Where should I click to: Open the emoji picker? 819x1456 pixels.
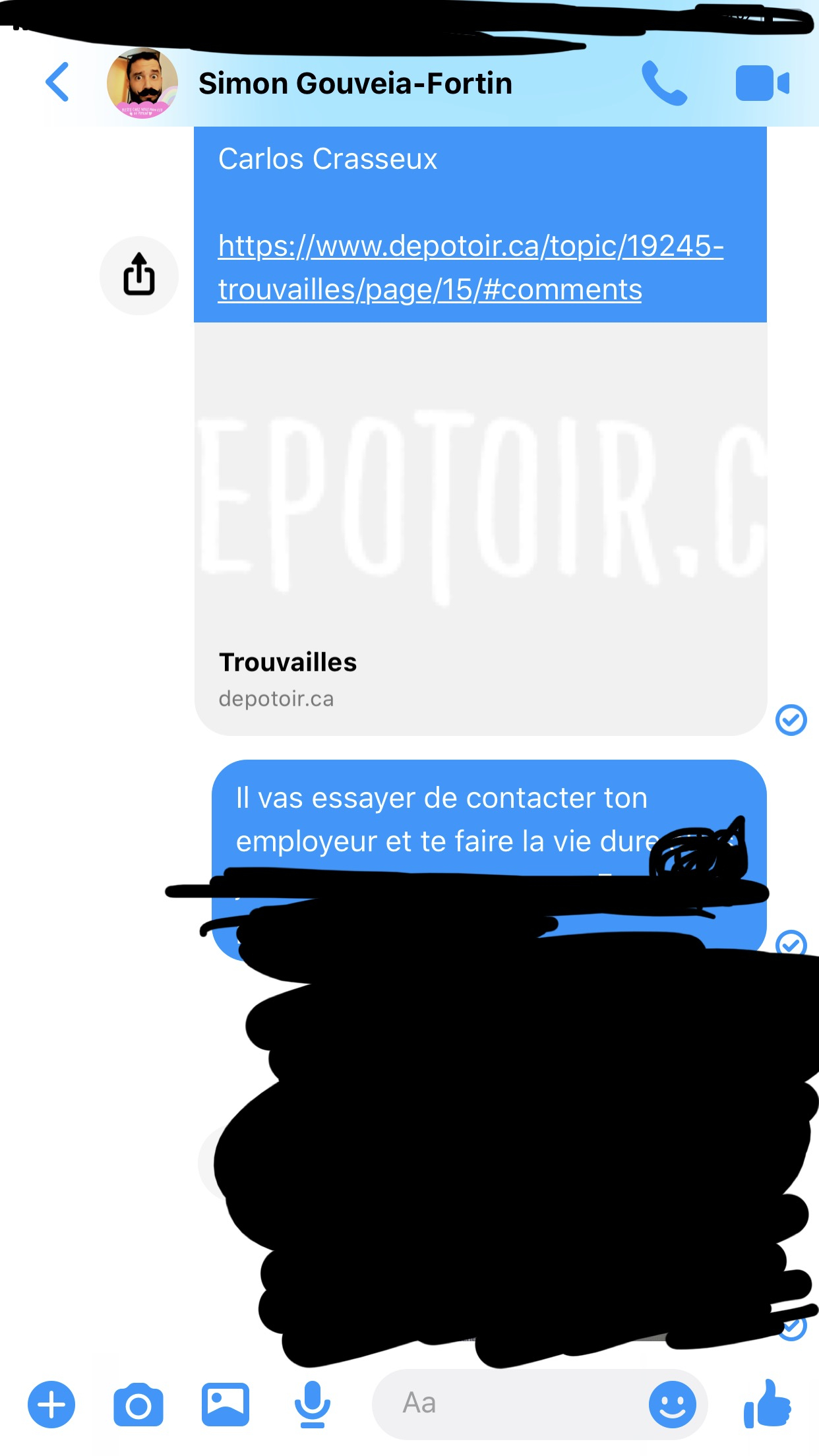pos(672,1404)
